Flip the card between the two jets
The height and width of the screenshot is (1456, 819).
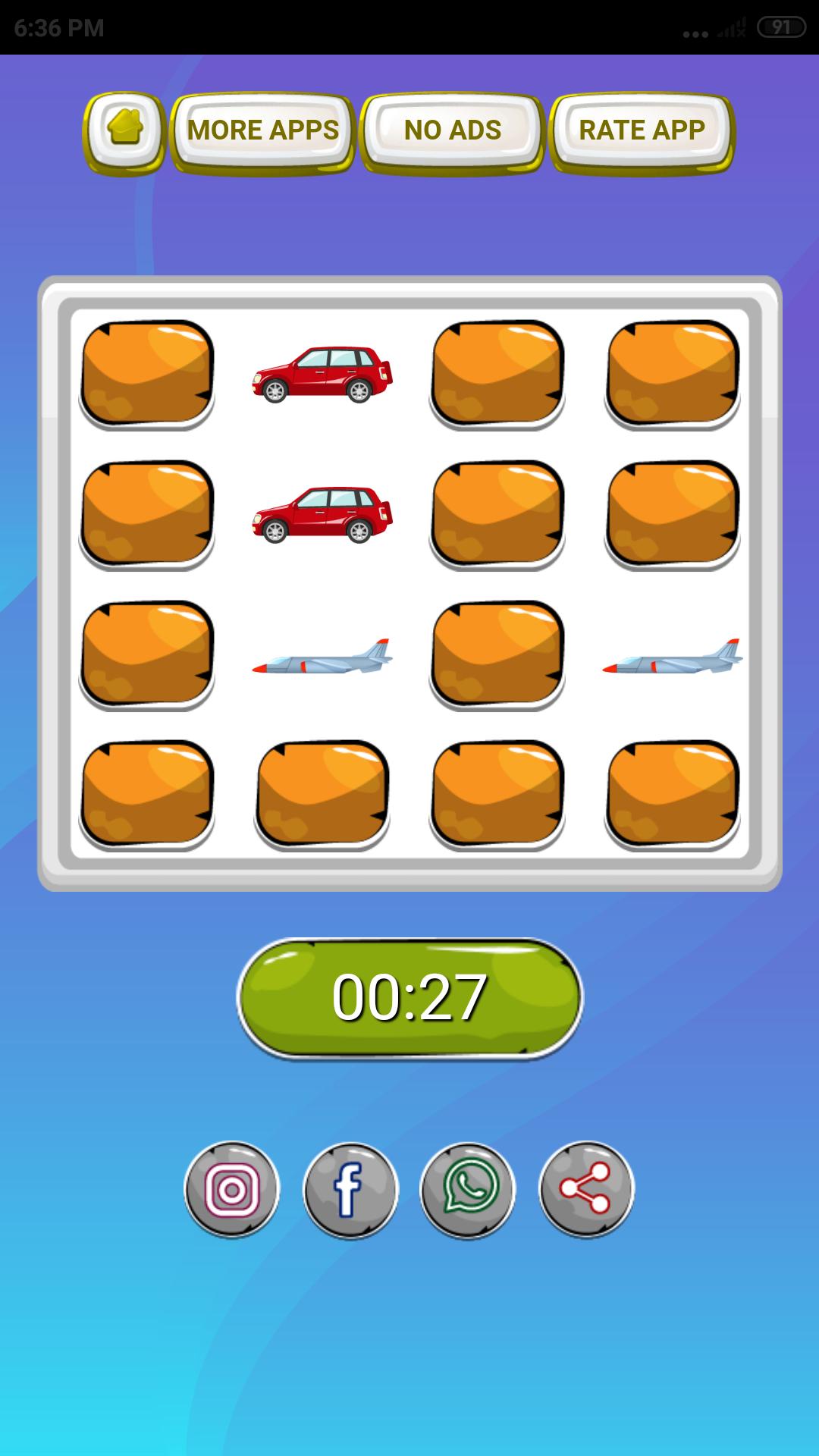pos(497,654)
